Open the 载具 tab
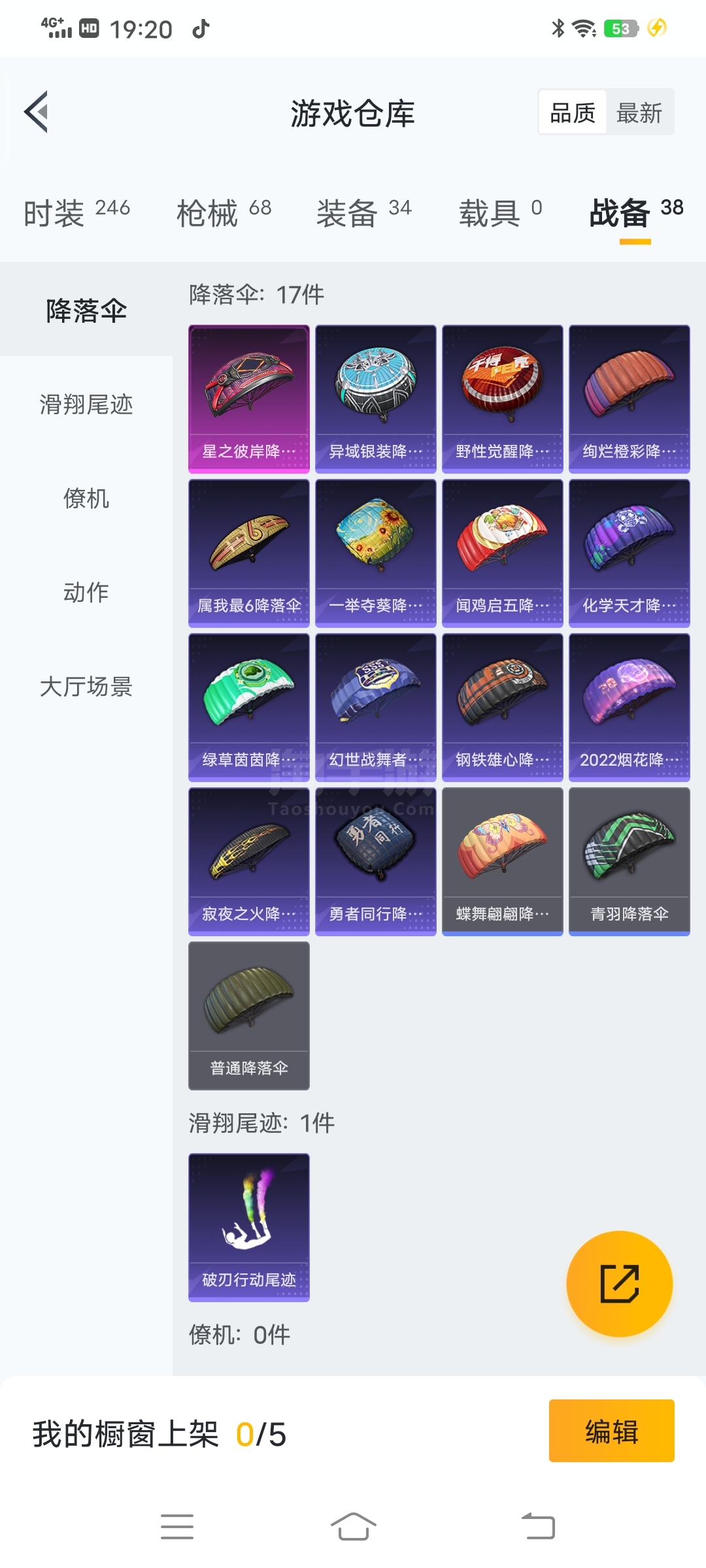Viewport: 706px width, 1568px height. (x=500, y=213)
